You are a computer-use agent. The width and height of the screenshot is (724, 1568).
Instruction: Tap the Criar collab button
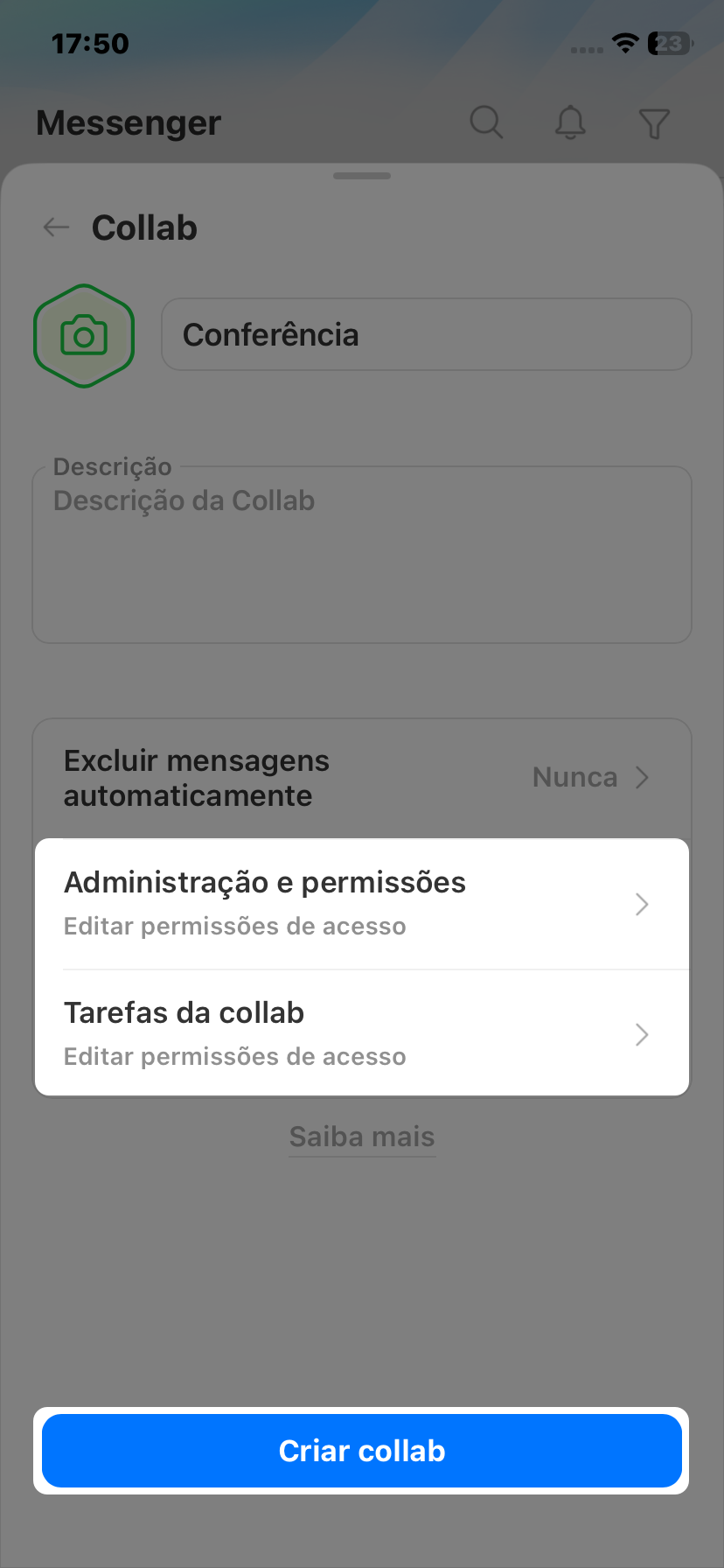coord(362,1451)
